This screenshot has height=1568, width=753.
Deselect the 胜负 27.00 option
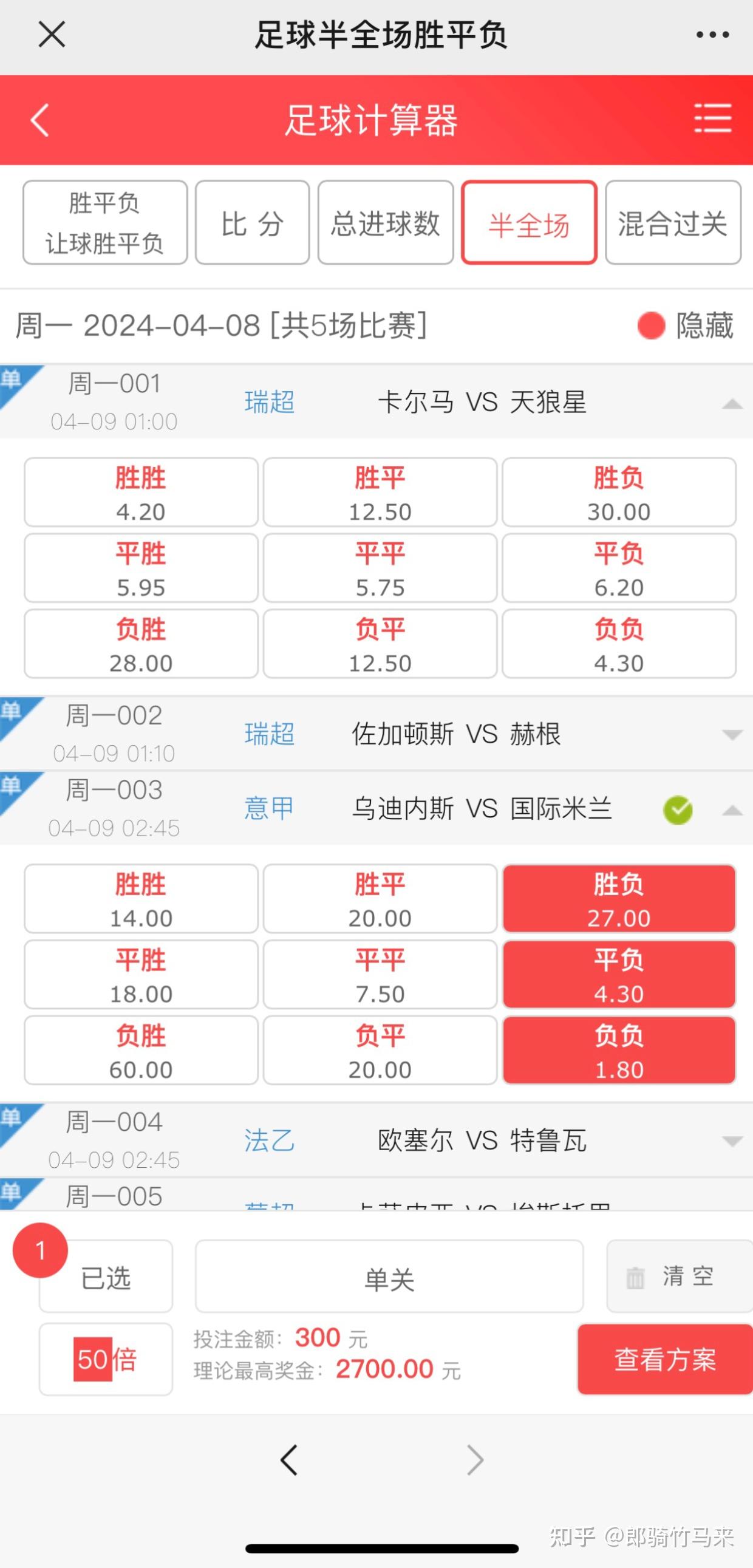pyautogui.click(x=618, y=899)
